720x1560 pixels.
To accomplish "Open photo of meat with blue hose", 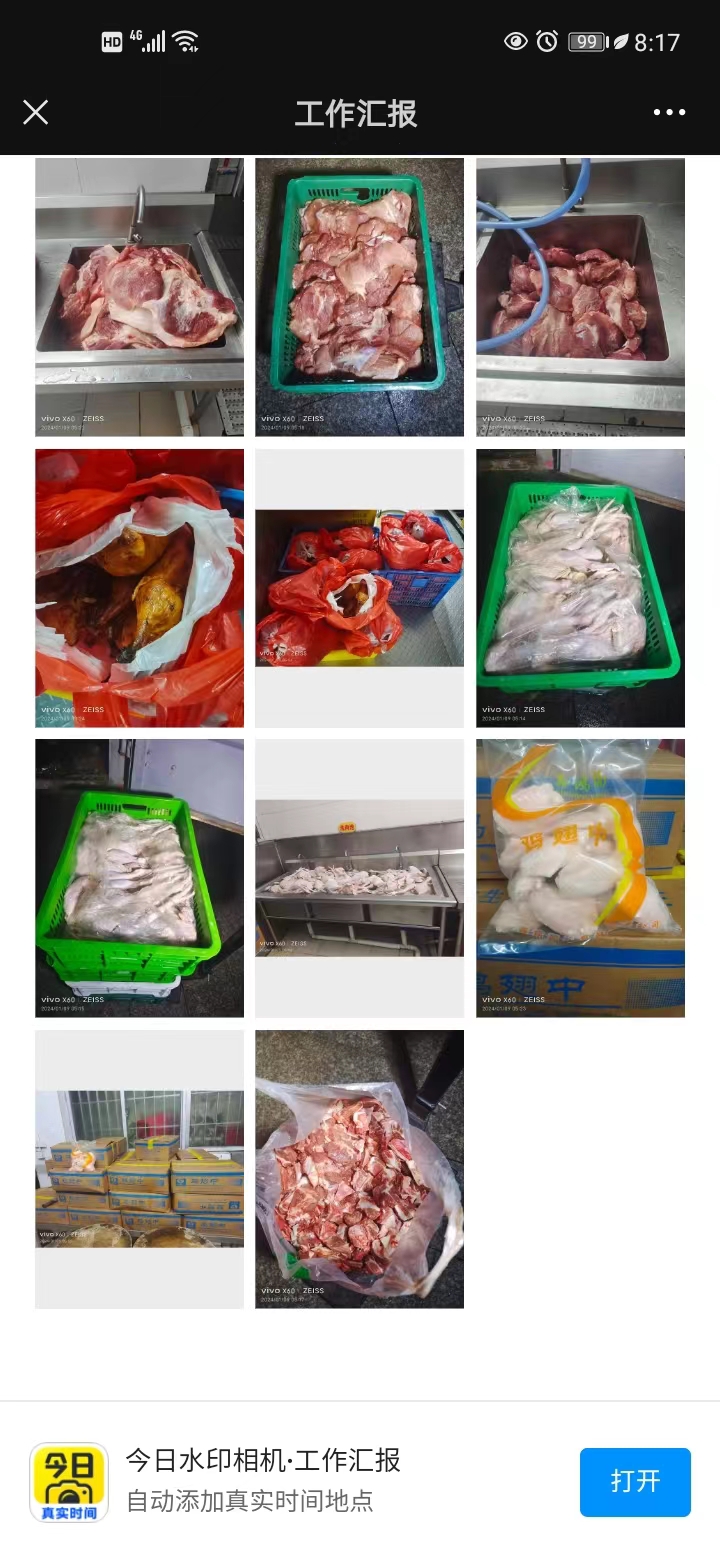I will [x=580, y=297].
